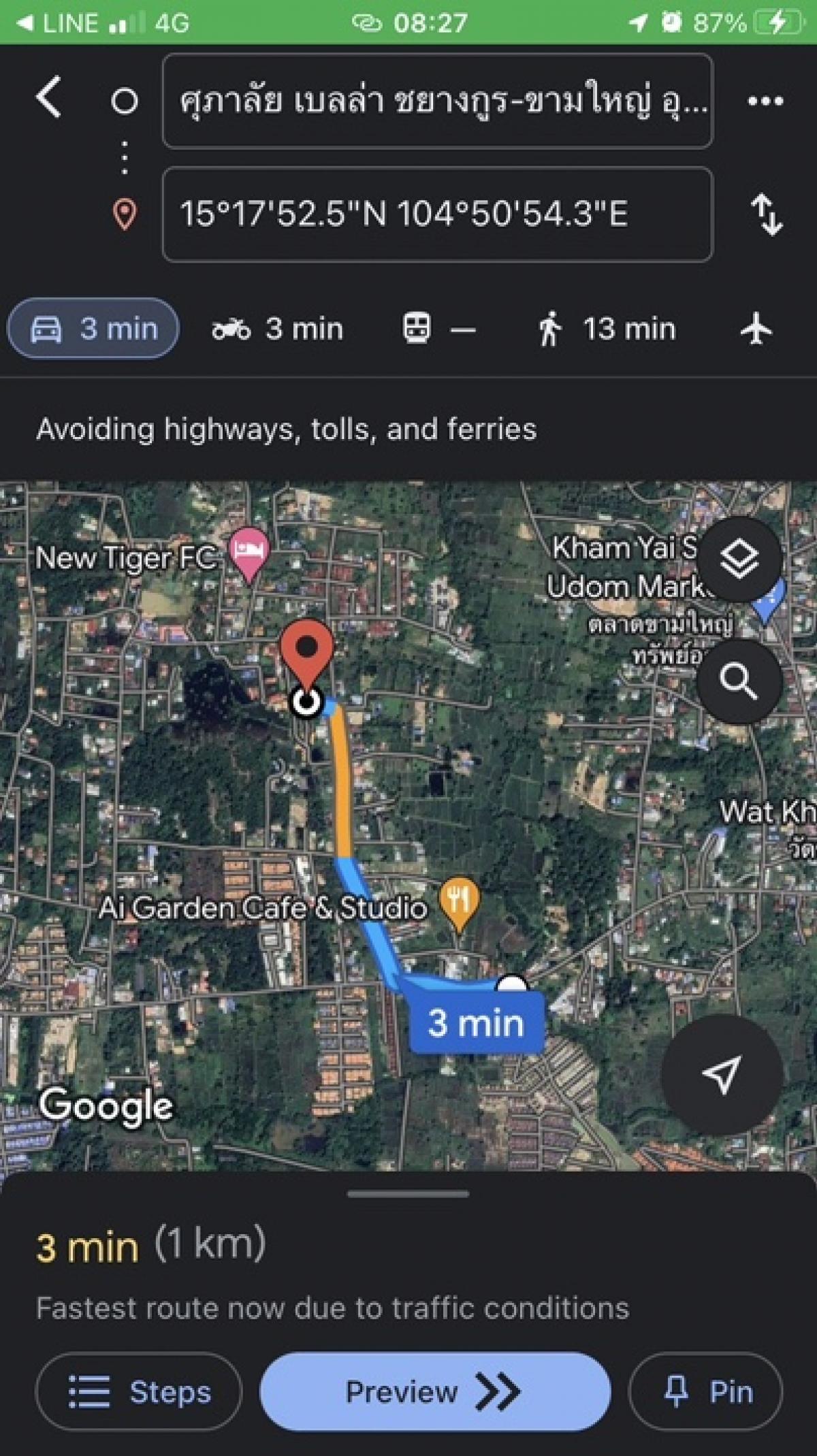This screenshot has height=1456, width=817.
Task: Switch to flight travel mode
Action: click(x=756, y=329)
